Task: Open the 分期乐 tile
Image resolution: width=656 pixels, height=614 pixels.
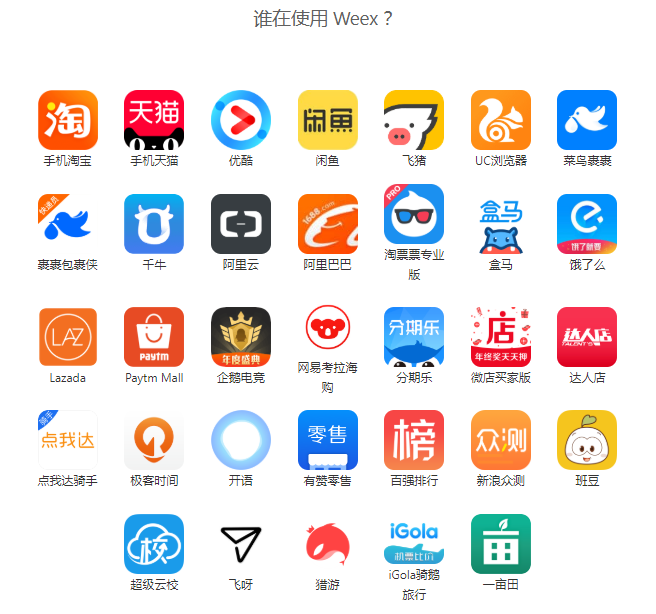Action: (x=414, y=337)
